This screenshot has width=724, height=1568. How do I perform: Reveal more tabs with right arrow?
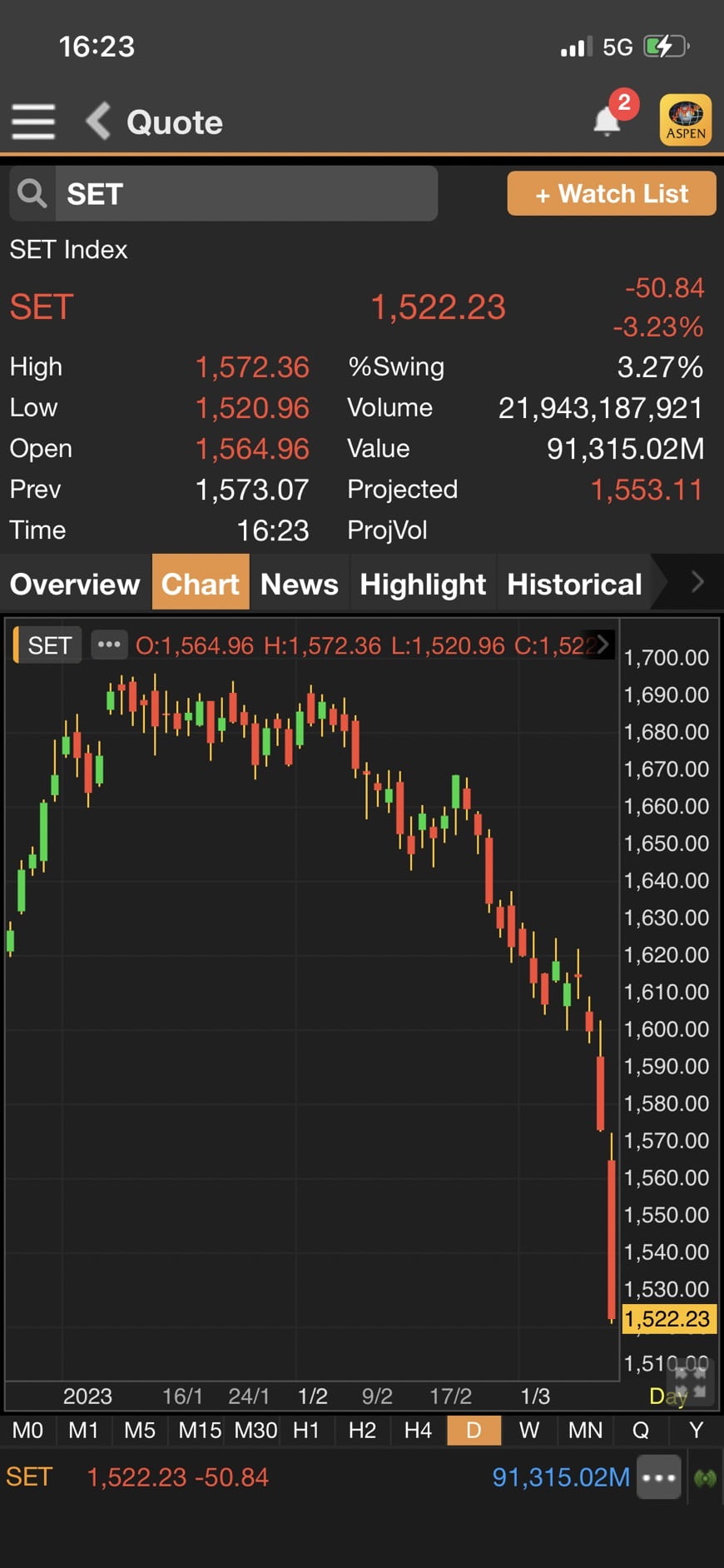coord(697,583)
